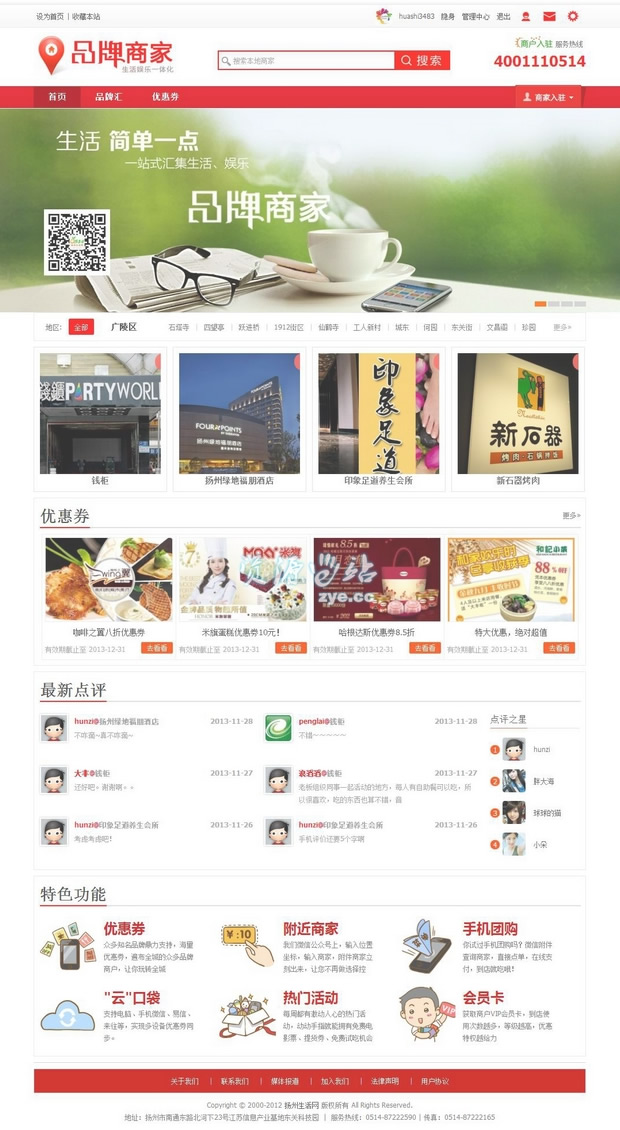Open the 优惠券 navigation tab

[165, 97]
